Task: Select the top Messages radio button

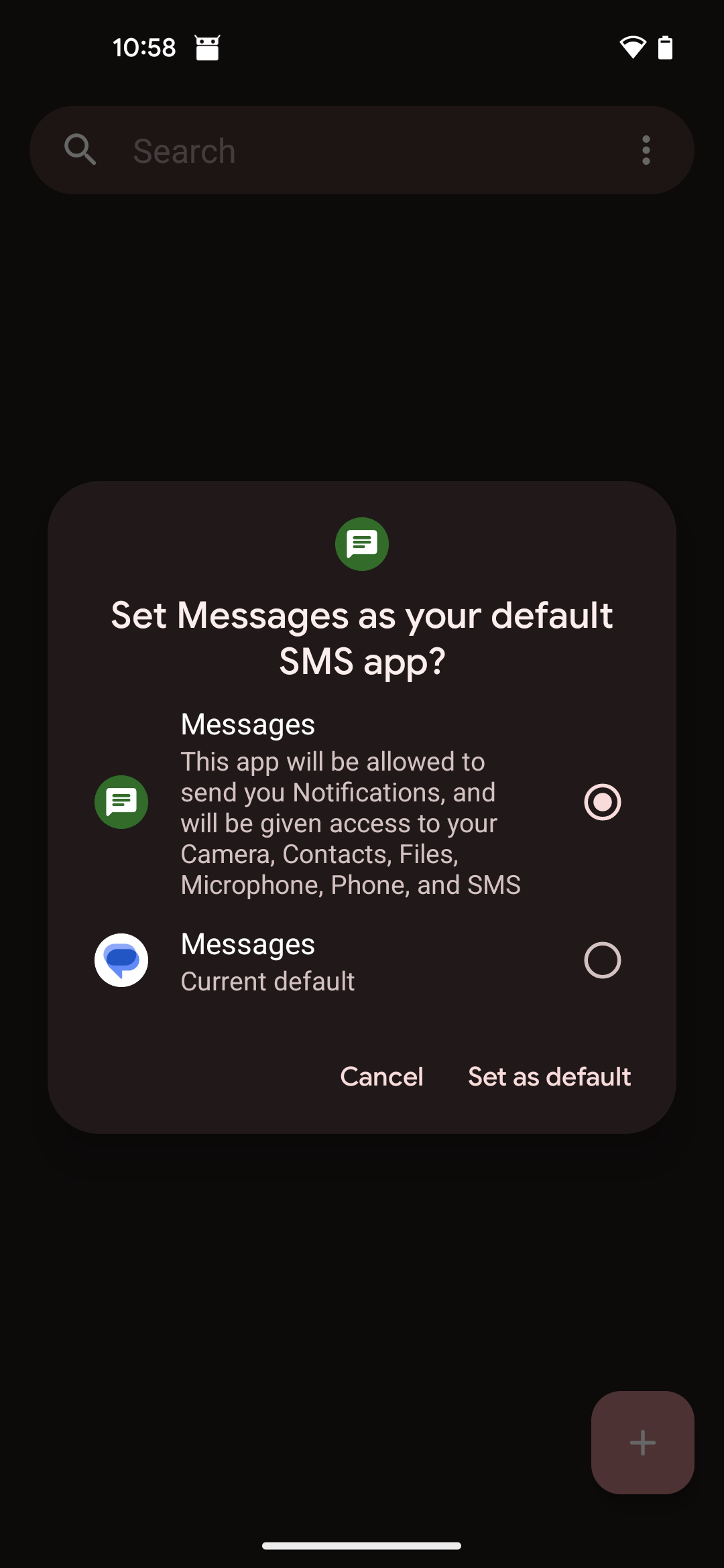Action: coord(601,801)
